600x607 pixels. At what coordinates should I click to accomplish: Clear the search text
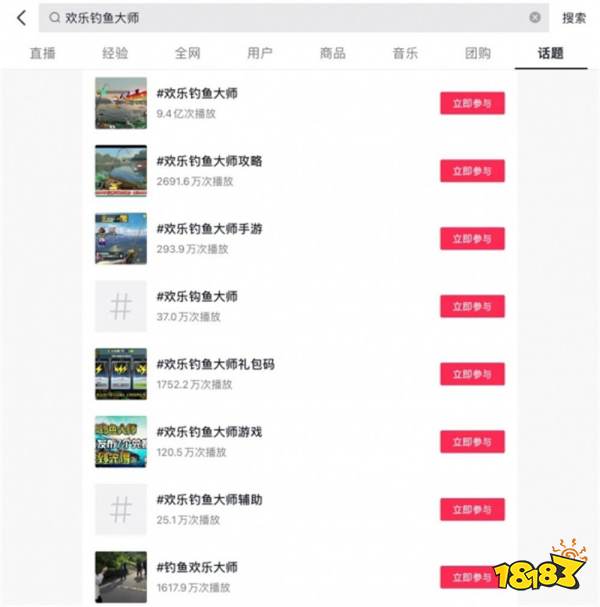(x=535, y=18)
